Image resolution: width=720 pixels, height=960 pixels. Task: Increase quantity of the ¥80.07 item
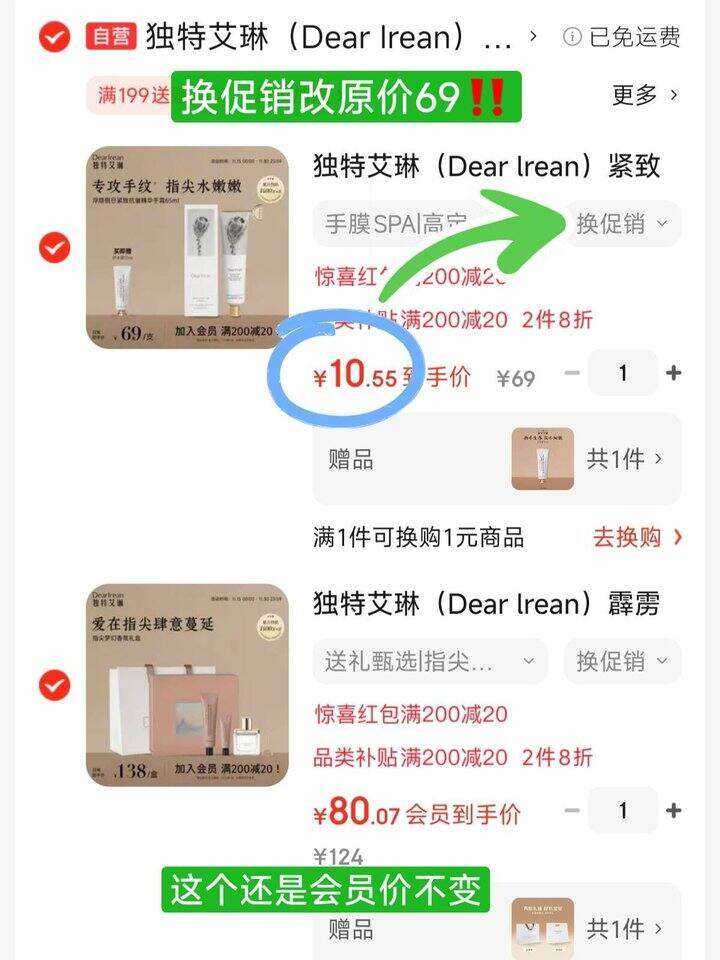673,811
